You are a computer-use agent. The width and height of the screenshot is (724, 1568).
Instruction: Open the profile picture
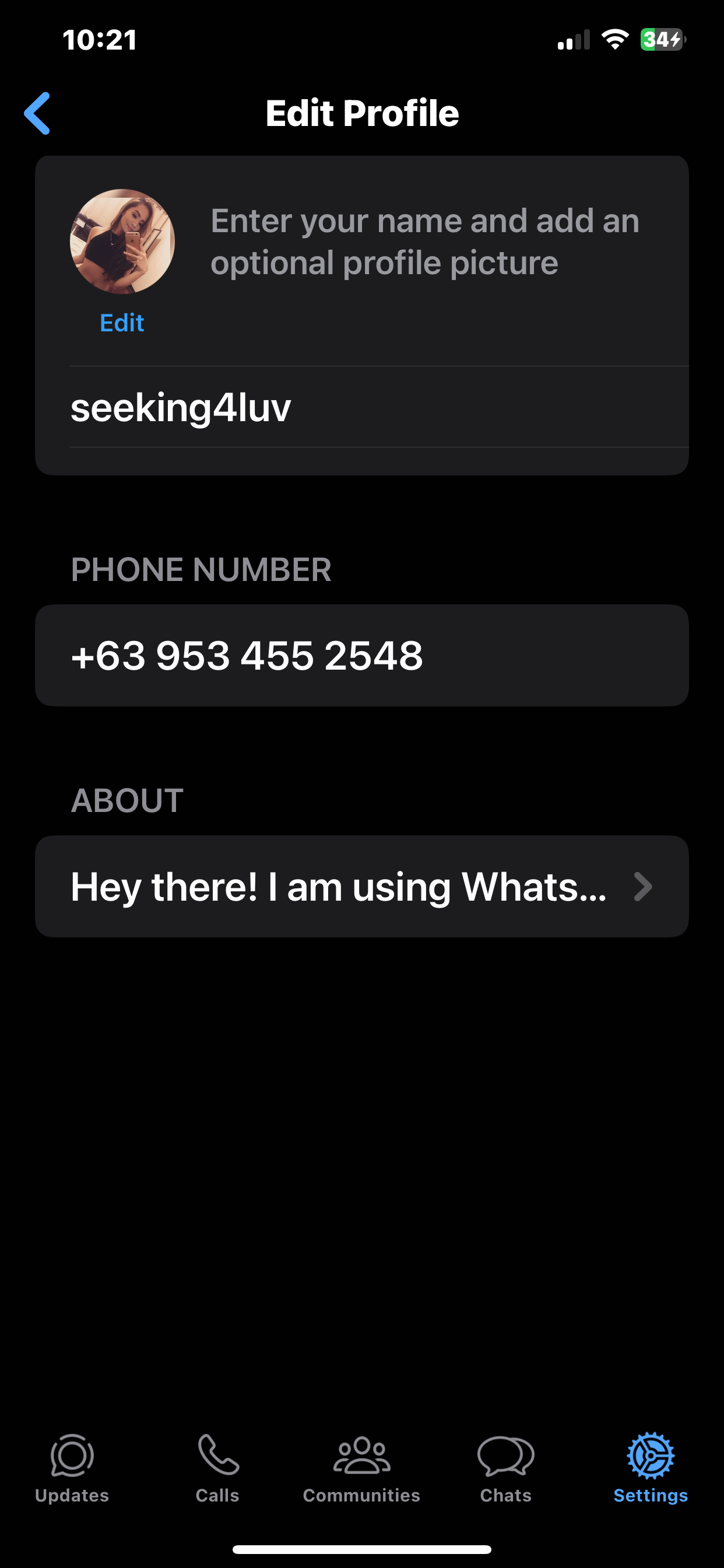click(122, 242)
